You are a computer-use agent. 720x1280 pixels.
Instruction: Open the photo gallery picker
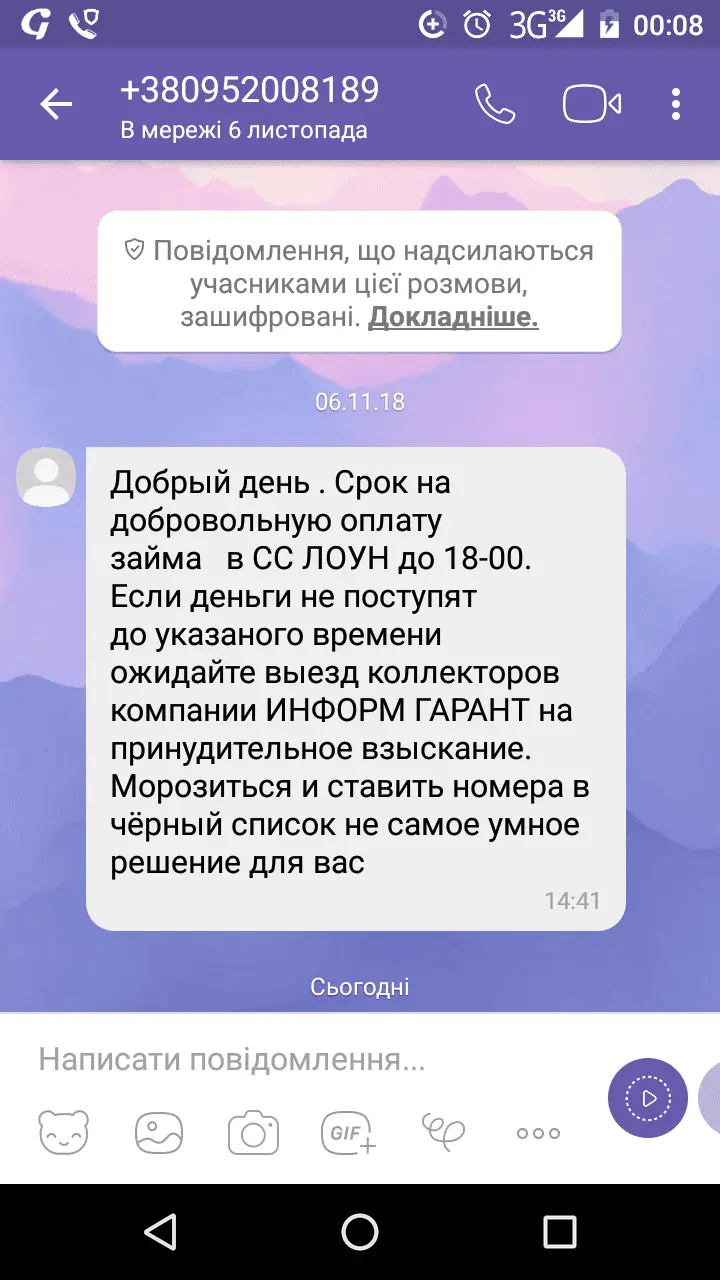[159, 1133]
